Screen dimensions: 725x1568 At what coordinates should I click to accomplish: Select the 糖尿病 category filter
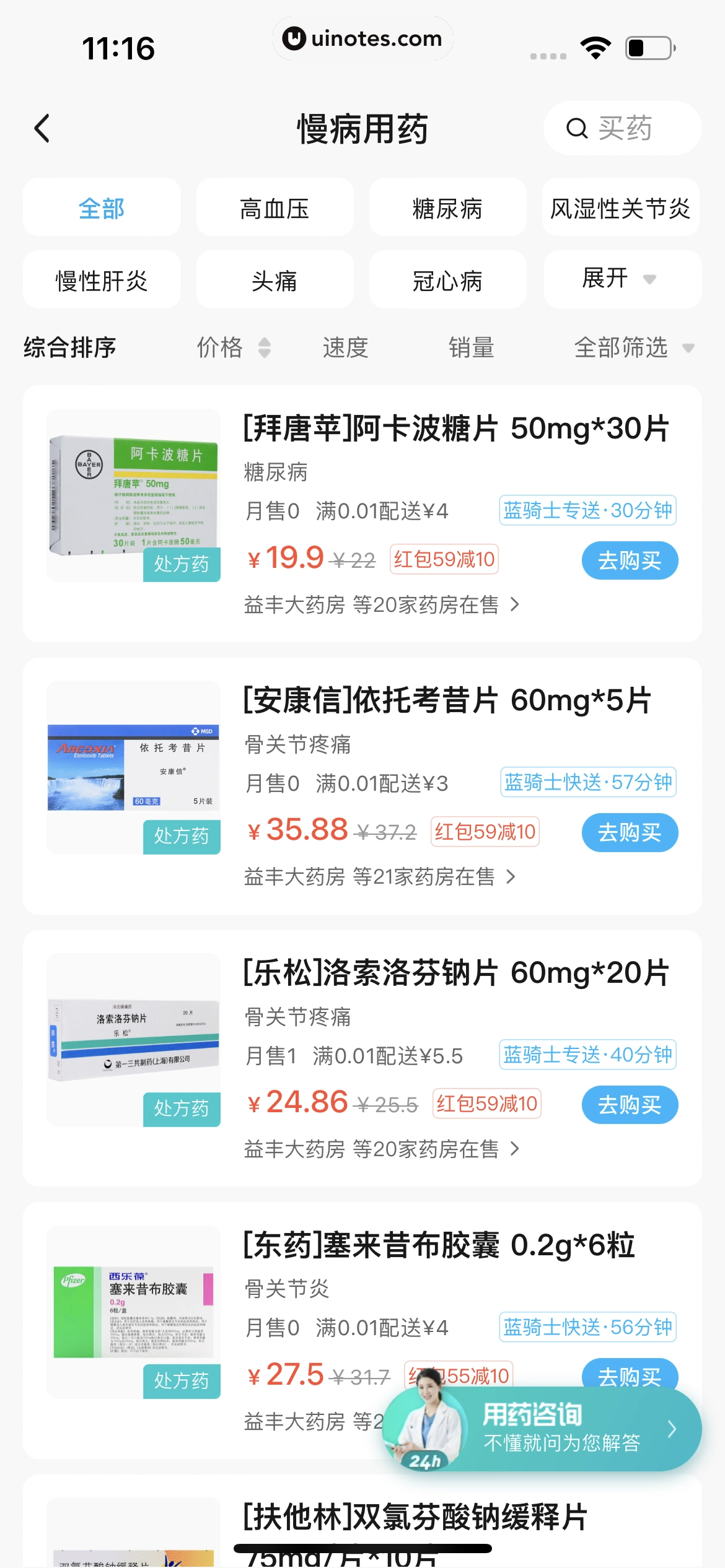[447, 208]
